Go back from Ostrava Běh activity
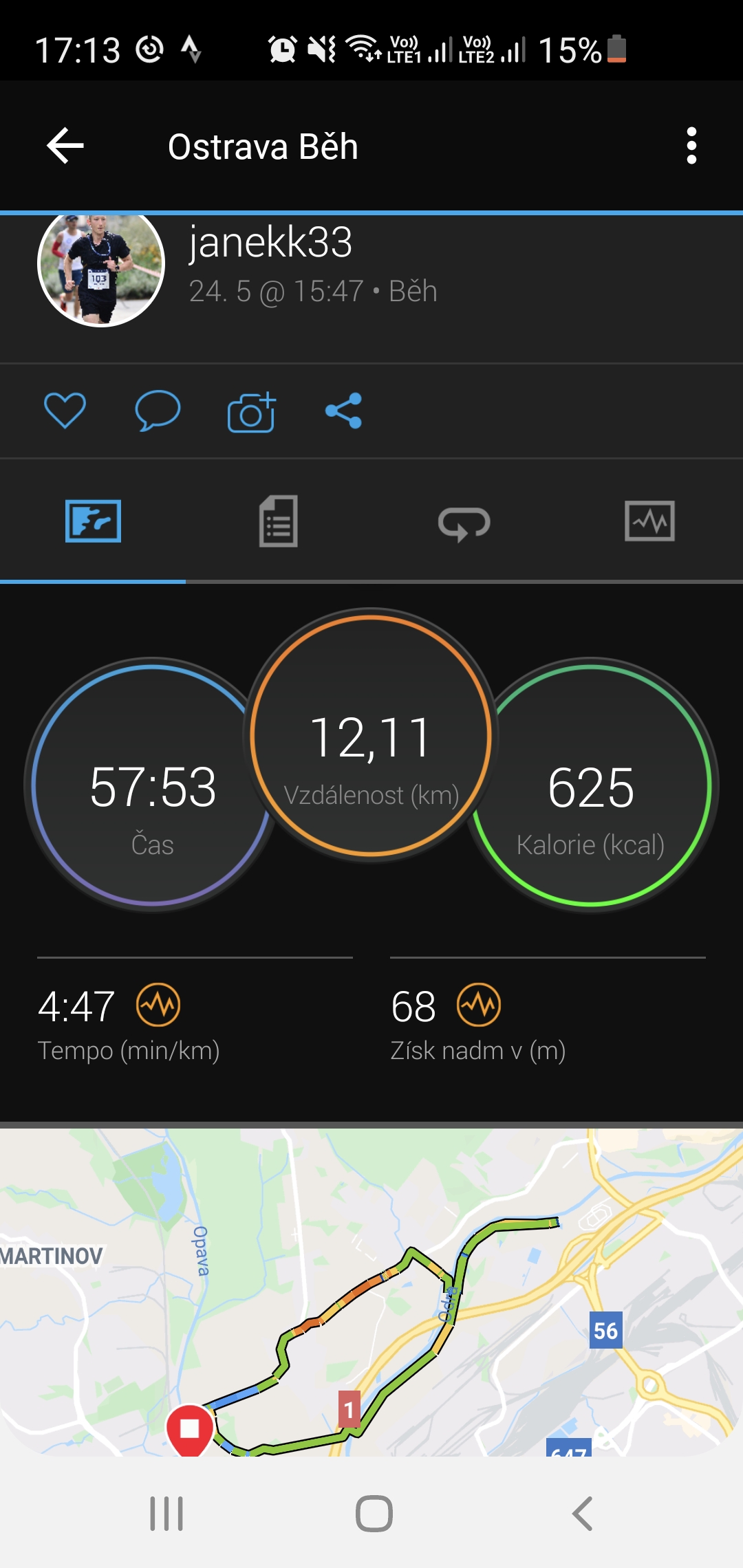743x1568 pixels. (65, 146)
